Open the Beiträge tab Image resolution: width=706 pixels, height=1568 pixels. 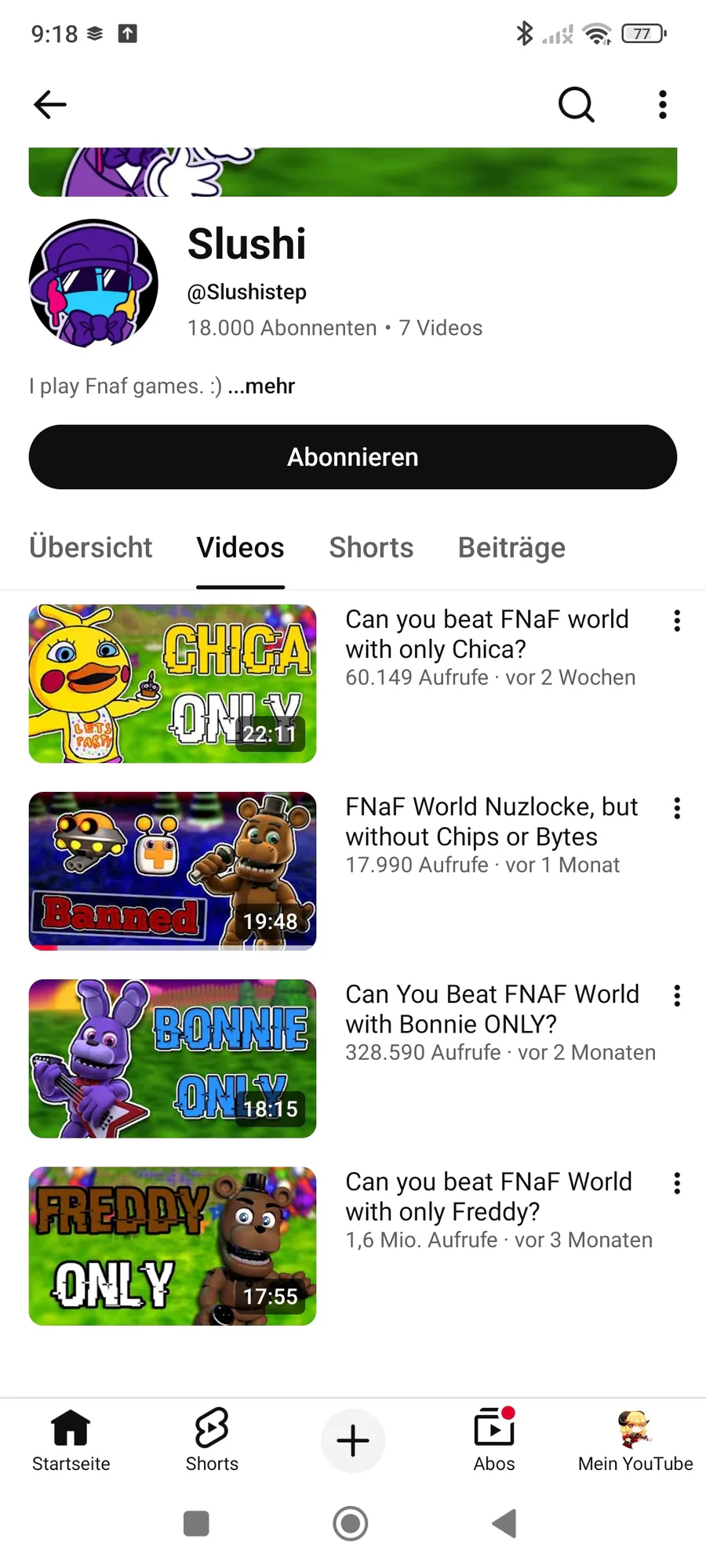click(x=511, y=547)
